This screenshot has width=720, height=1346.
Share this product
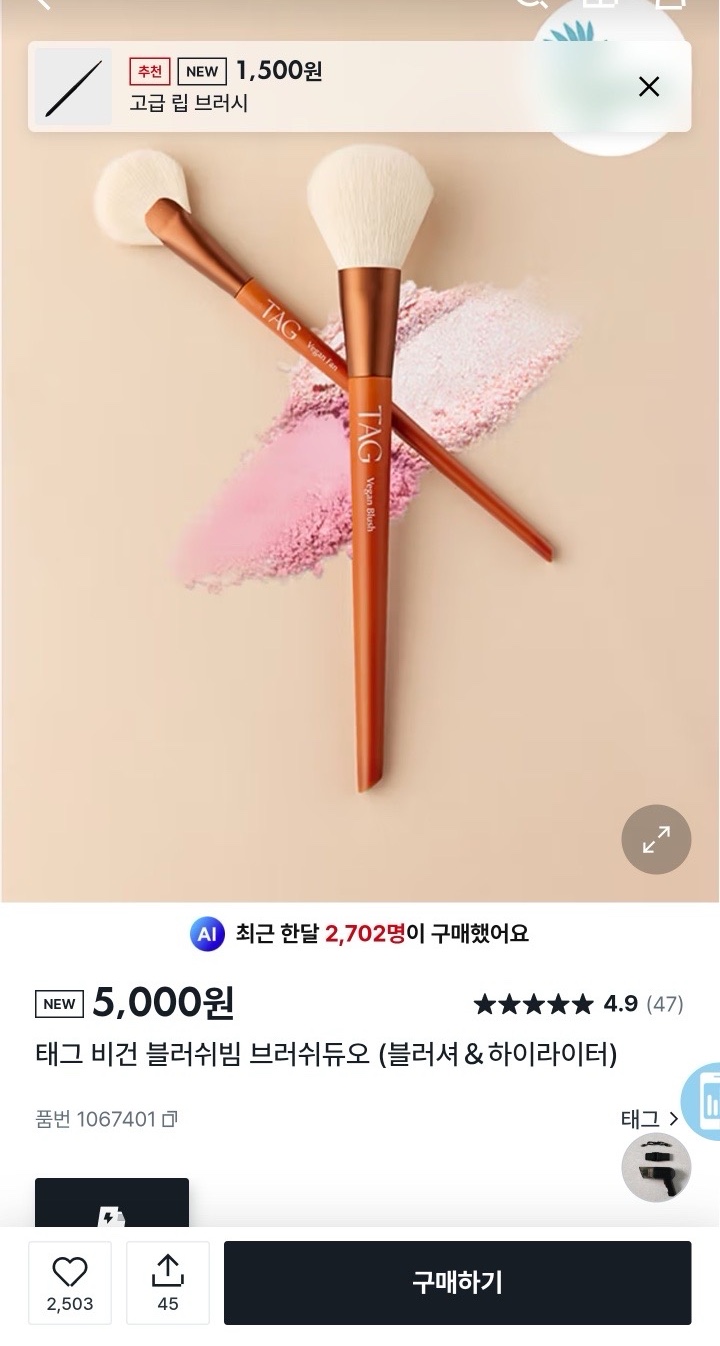(x=168, y=1283)
